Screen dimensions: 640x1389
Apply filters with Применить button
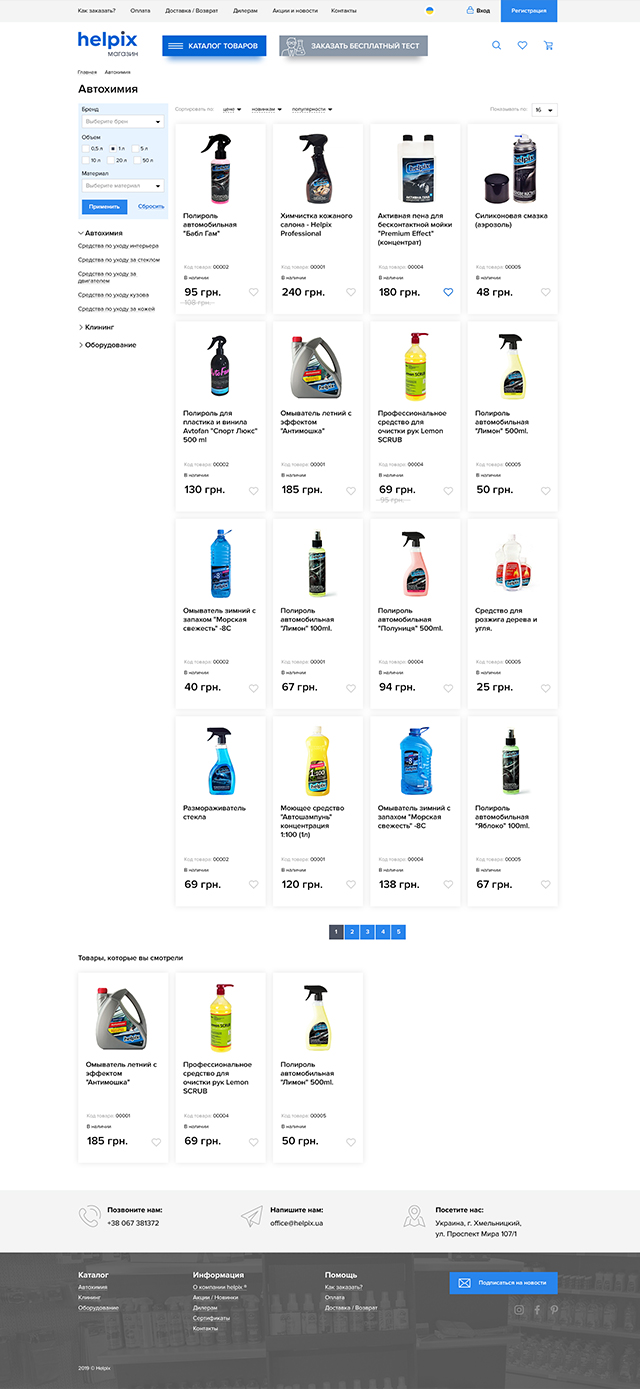point(104,206)
